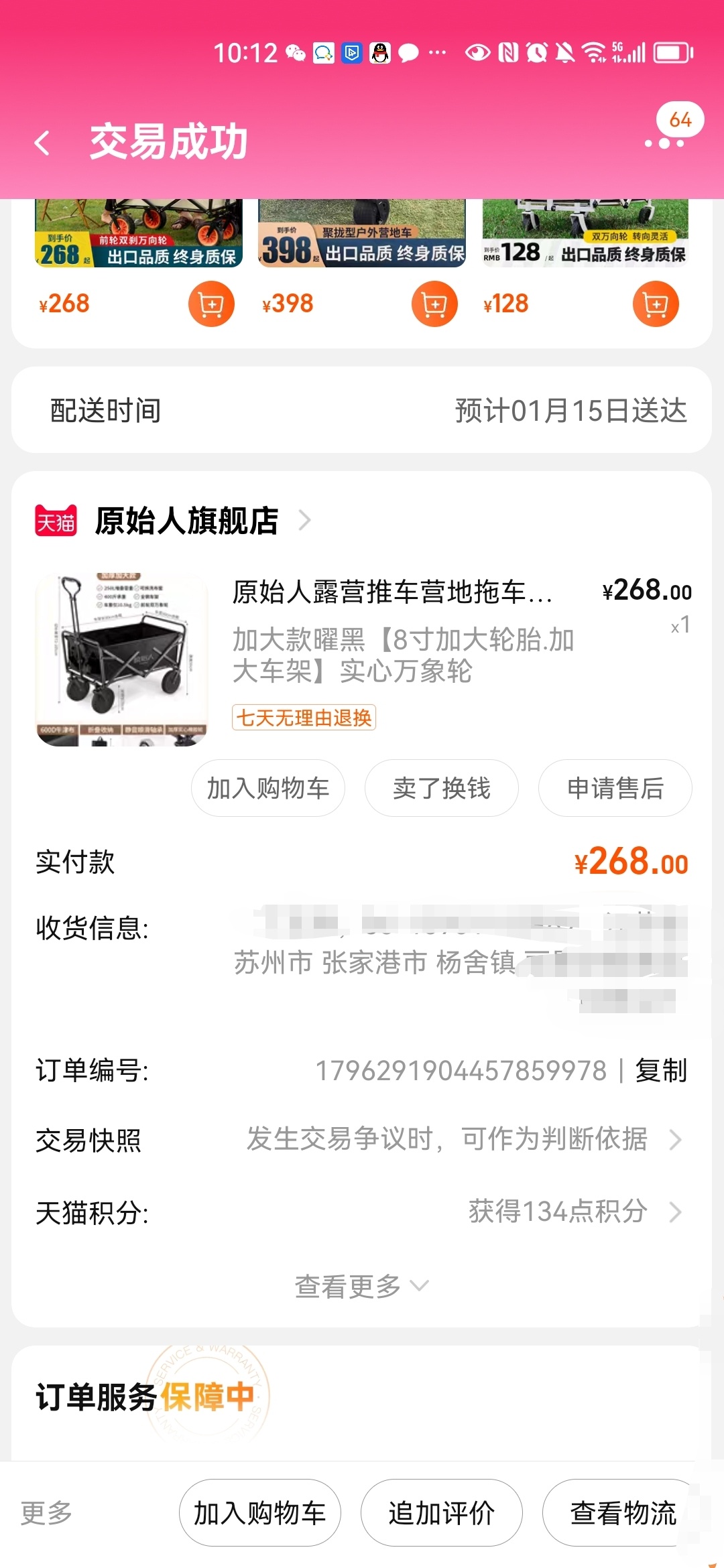The height and width of the screenshot is (1568, 724).
Task: Add the ¥398 recommended item to cart
Action: [x=434, y=304]
